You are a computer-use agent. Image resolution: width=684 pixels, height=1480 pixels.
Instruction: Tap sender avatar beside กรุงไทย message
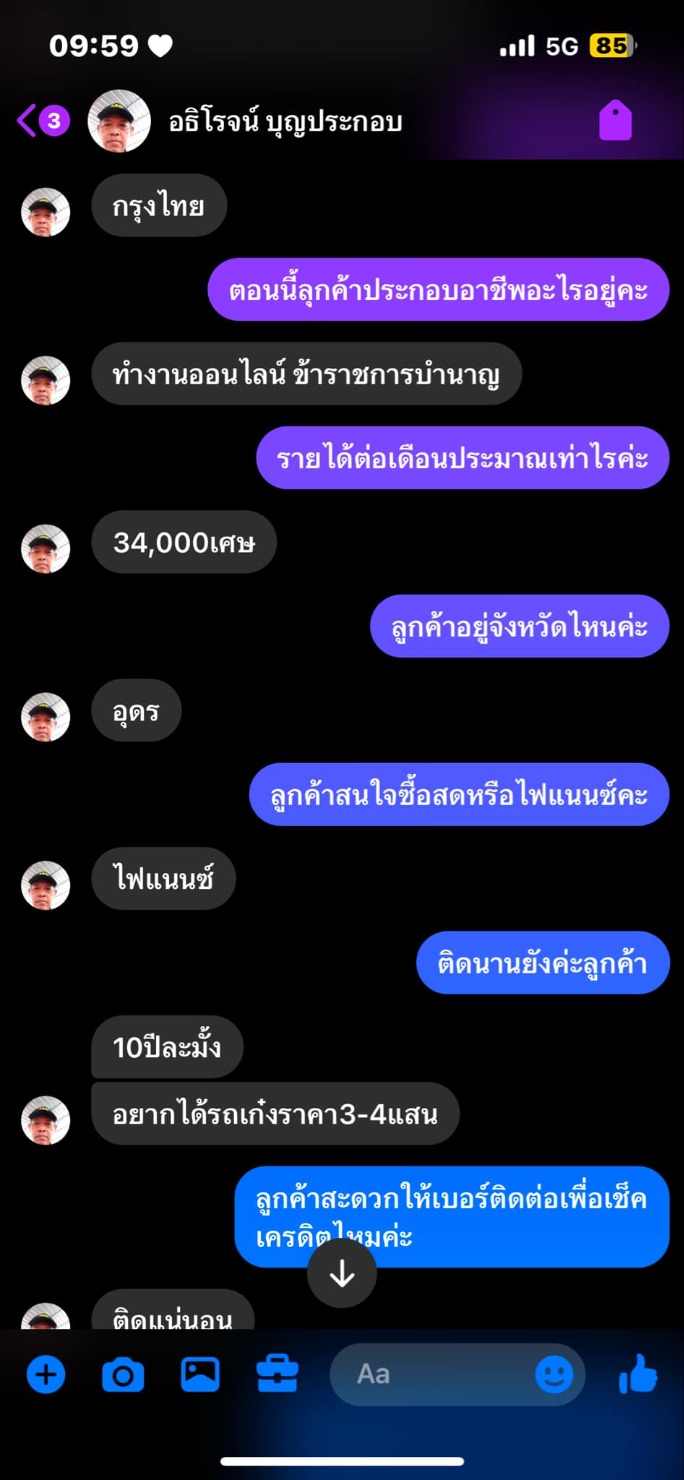click(x=46, y=212)
